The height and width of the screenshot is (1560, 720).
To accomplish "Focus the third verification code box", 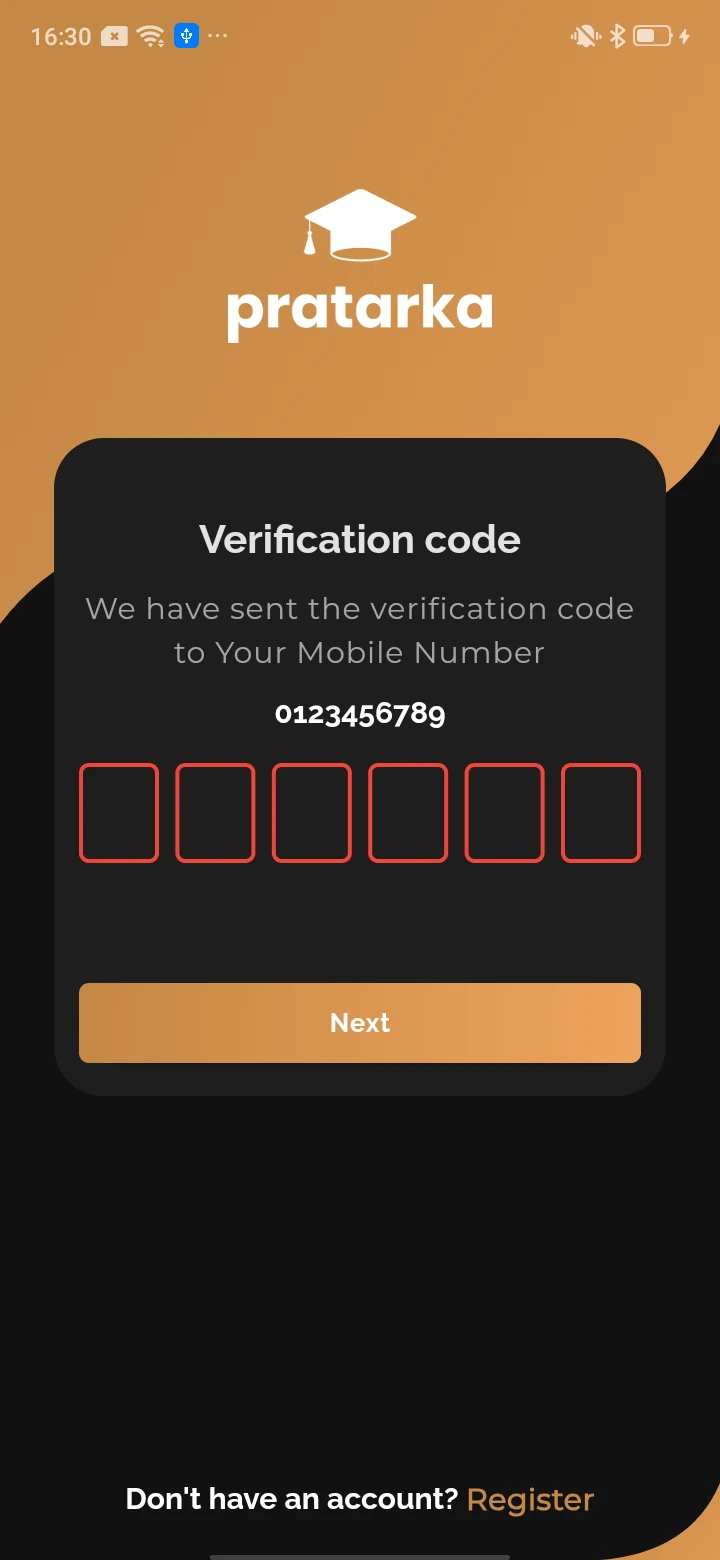I will click(312, 812).
